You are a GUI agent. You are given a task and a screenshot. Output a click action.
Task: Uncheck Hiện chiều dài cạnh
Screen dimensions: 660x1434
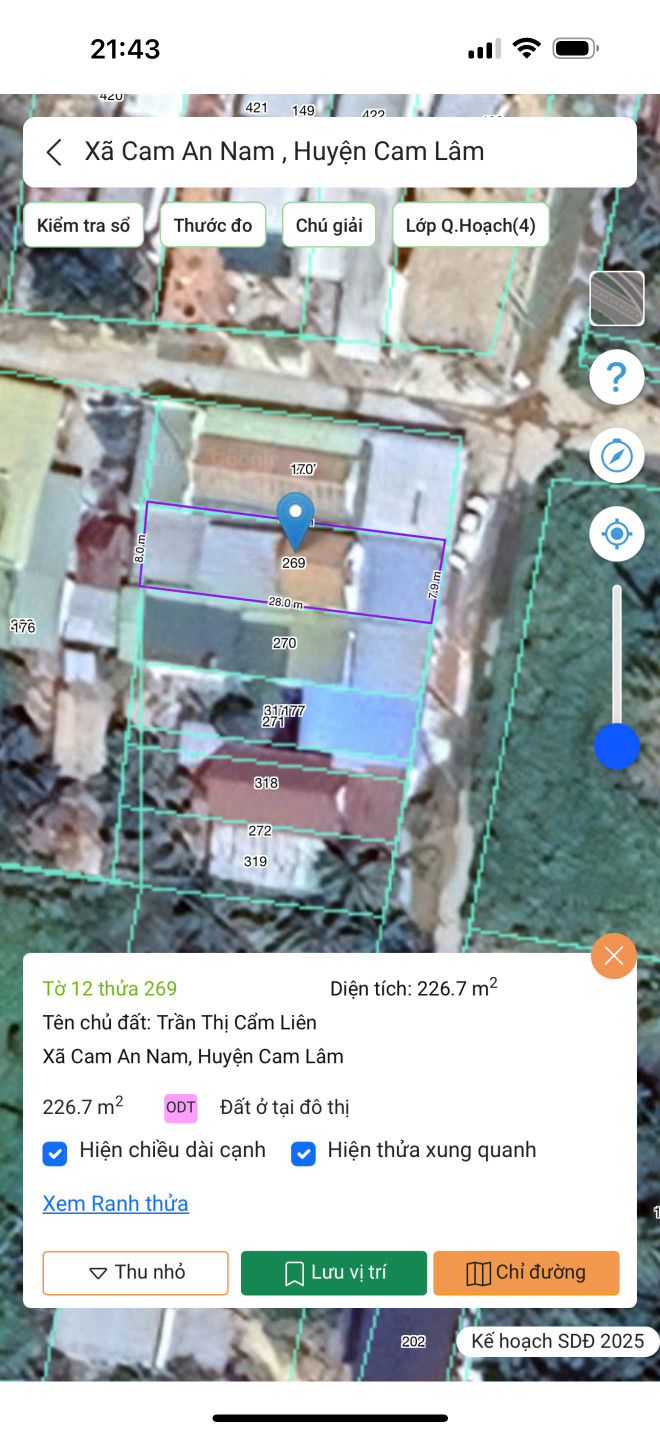pos(55,1153)
